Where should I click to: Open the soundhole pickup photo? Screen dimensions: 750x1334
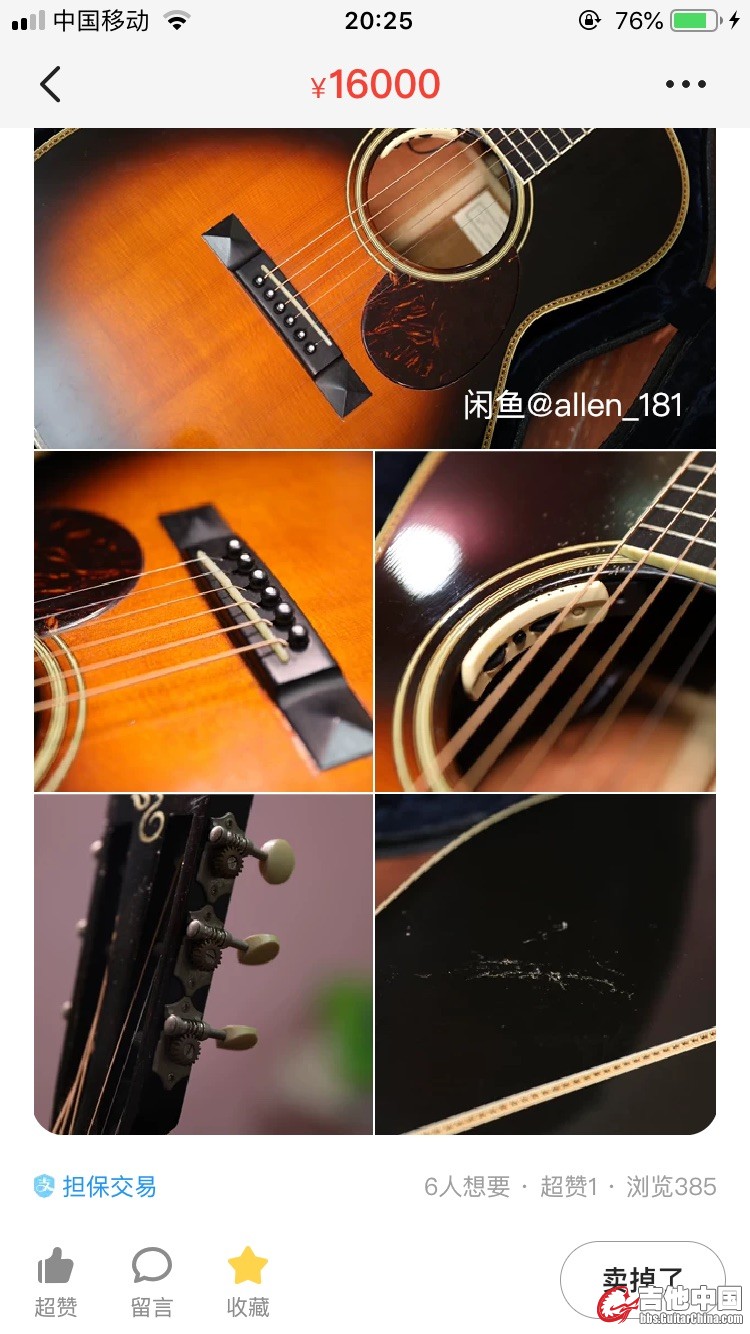tap(545, 621)
